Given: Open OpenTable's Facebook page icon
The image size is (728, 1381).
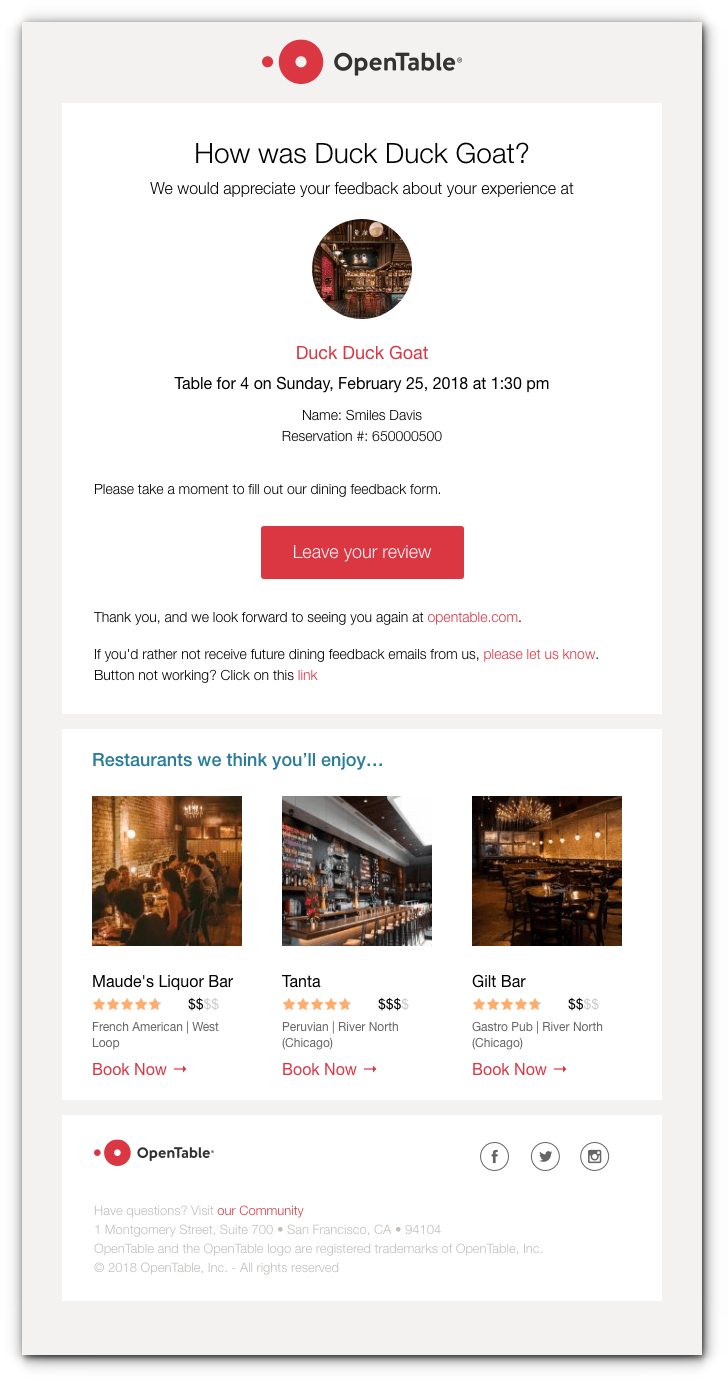Looking at the screenshot, I should coord(495,1157).
